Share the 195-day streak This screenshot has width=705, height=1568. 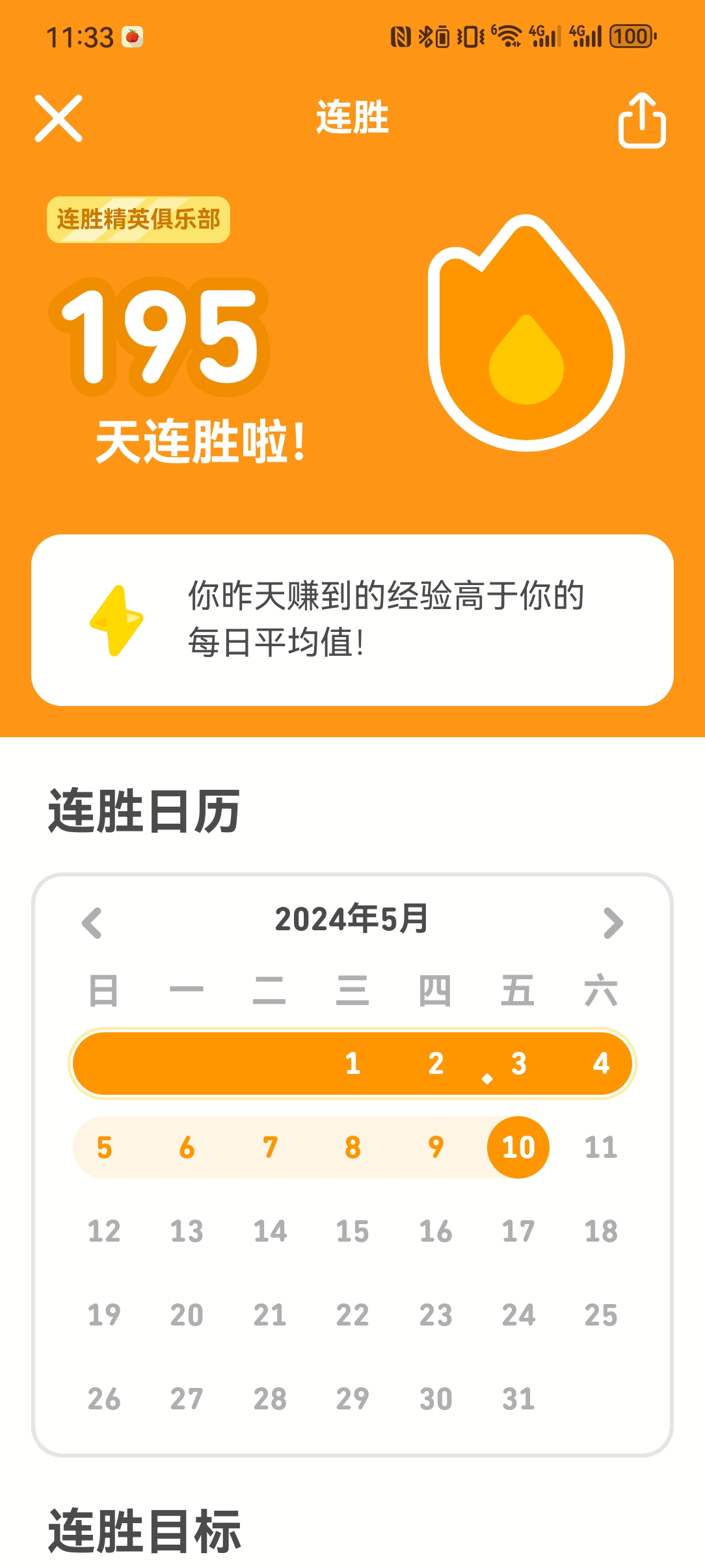coord(641,120)
